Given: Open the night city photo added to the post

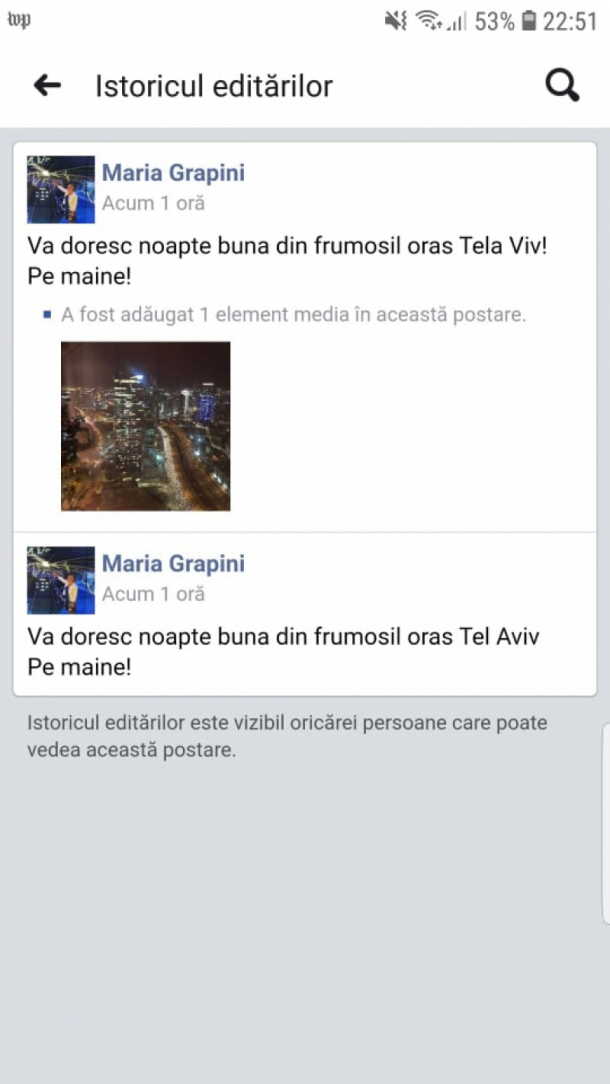Looking at the screenshot, I should pyautogui.click(x=146, y=426).
